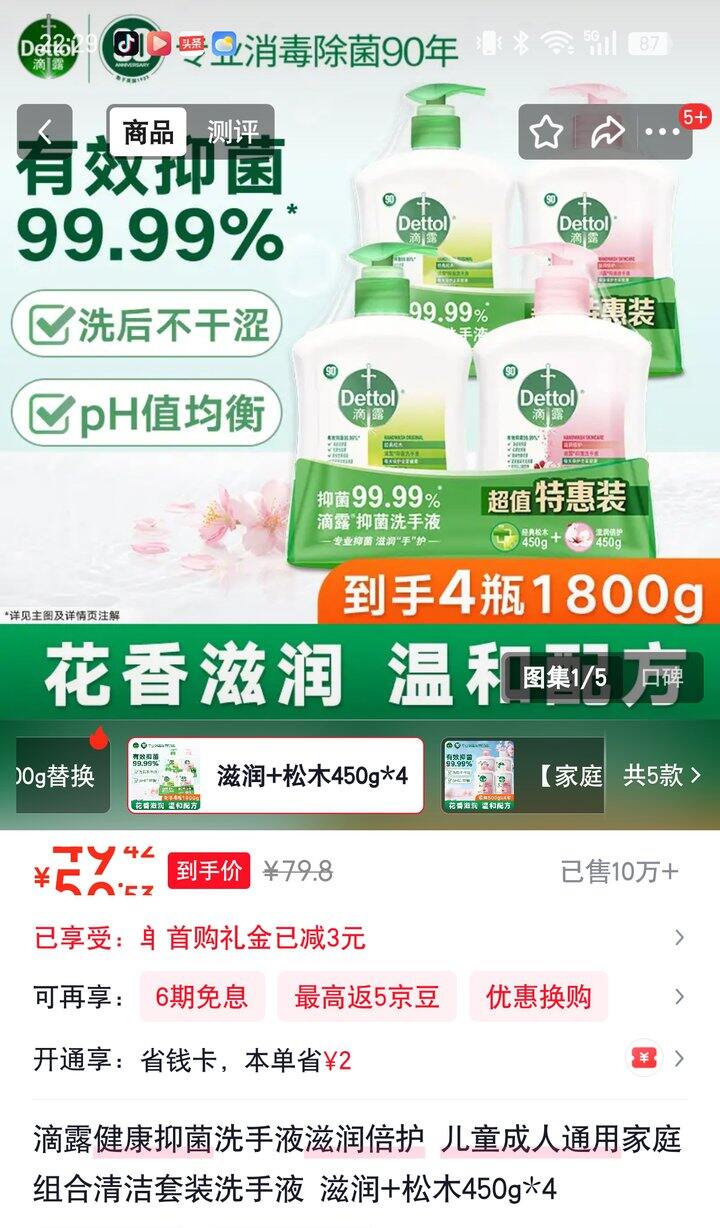This screenshot has width=720, height=1228.
Task: Select the 滋润+松木450g*4 variant
Action: [x=275, y=775]
